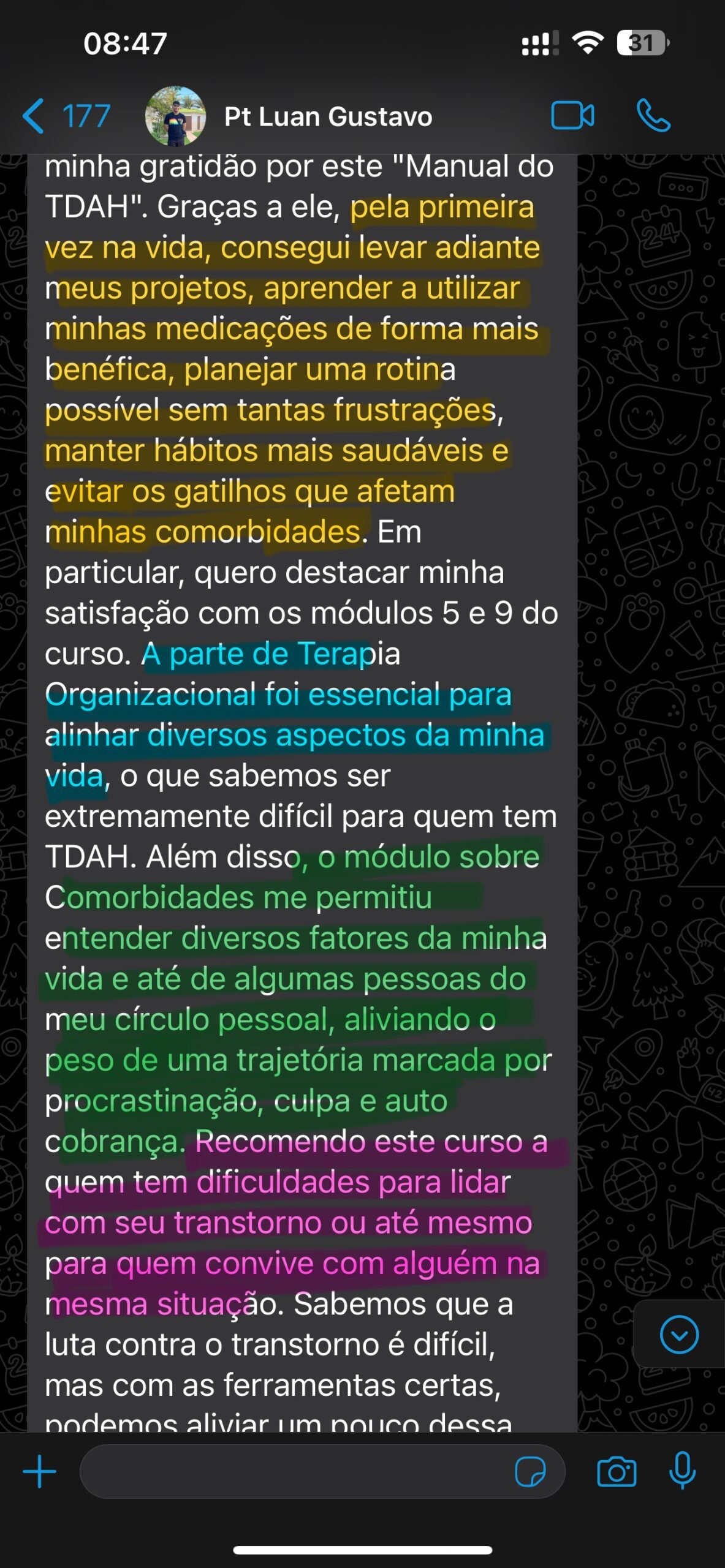The image size is (725, 1568).
Task: Record a voice message with the microphone
Action: (x=682, y=1471)
